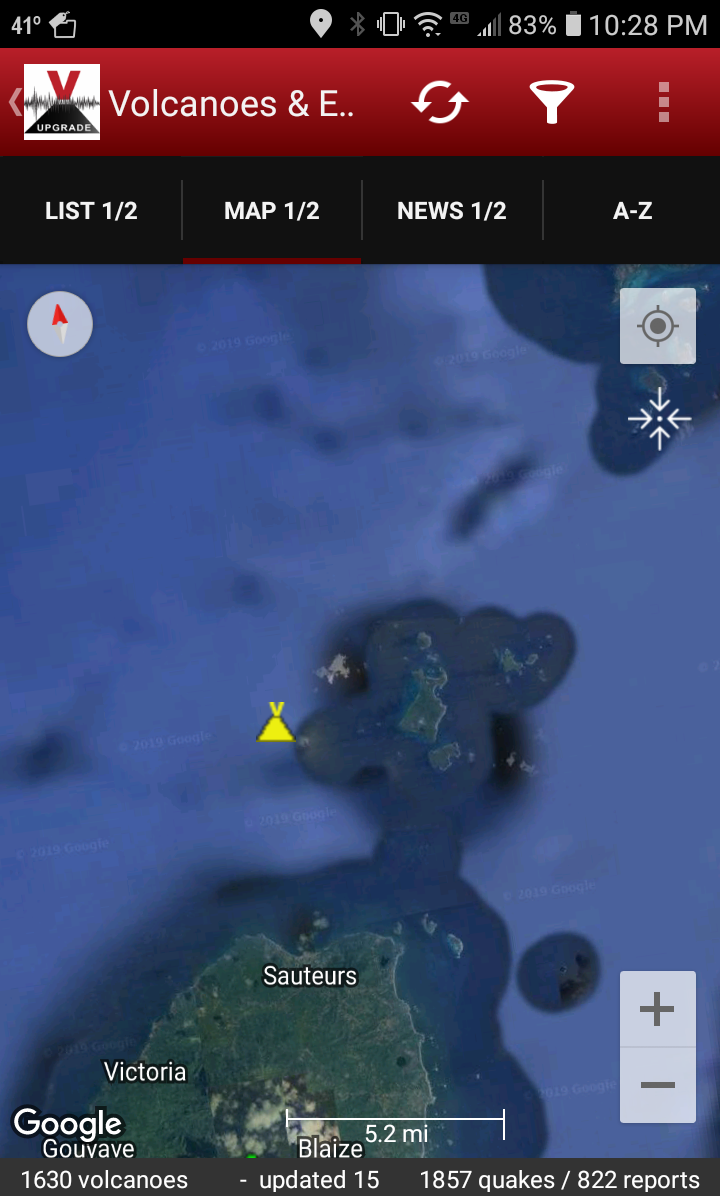This screenshot has width=720, height=1196.
Task: Reset map orientation with the compass
Action: point(60,325)
